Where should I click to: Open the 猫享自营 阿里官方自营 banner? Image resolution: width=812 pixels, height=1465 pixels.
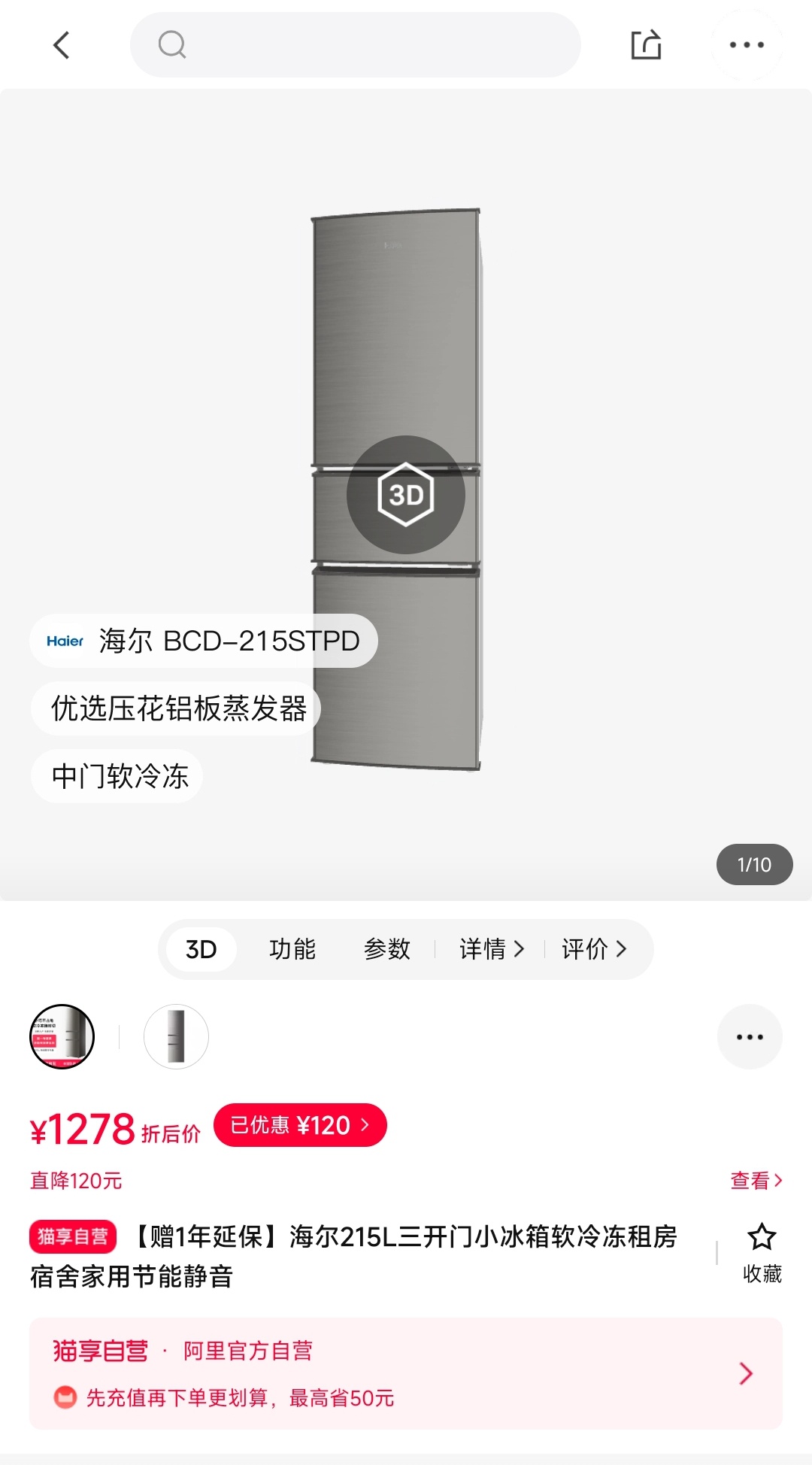click(406, 1373)
